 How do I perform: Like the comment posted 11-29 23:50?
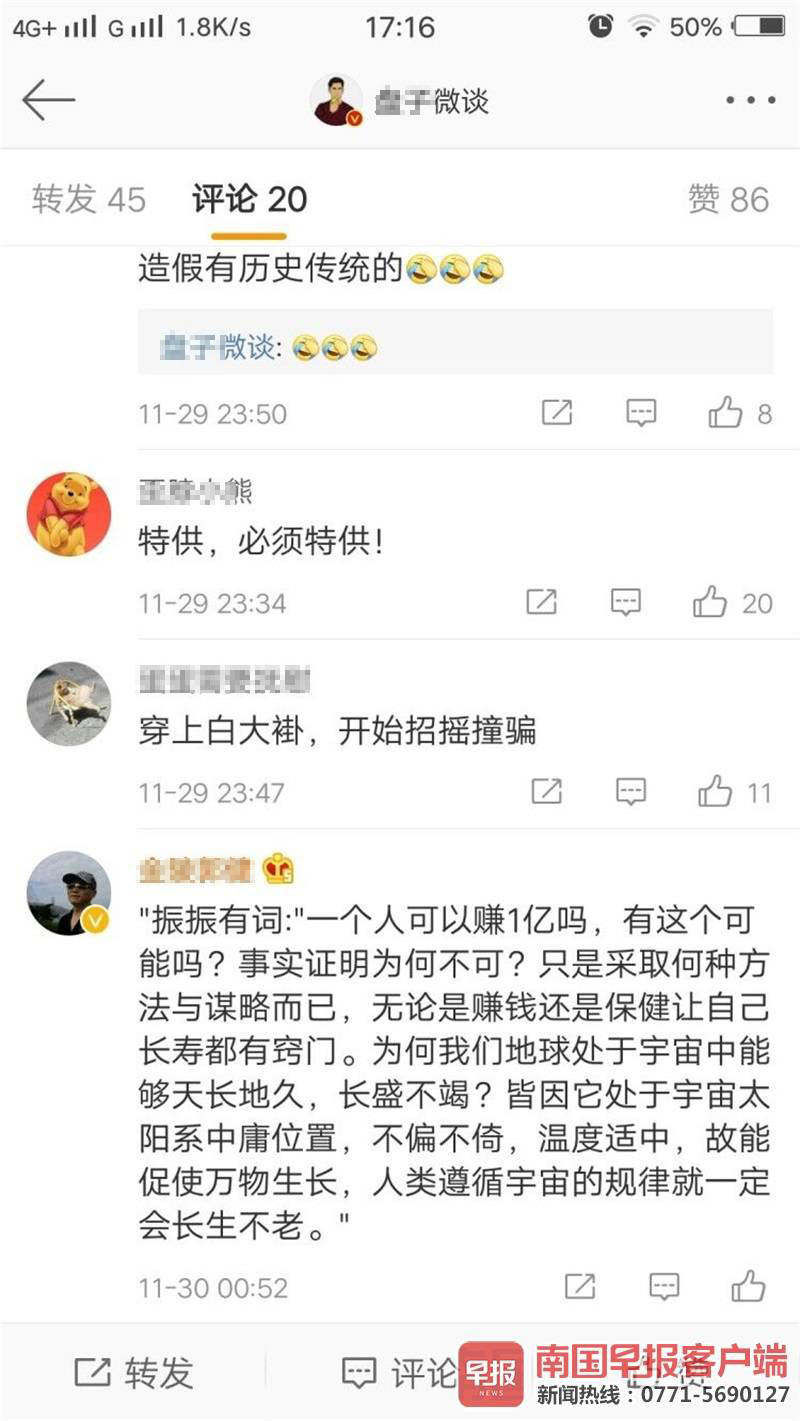726,413
